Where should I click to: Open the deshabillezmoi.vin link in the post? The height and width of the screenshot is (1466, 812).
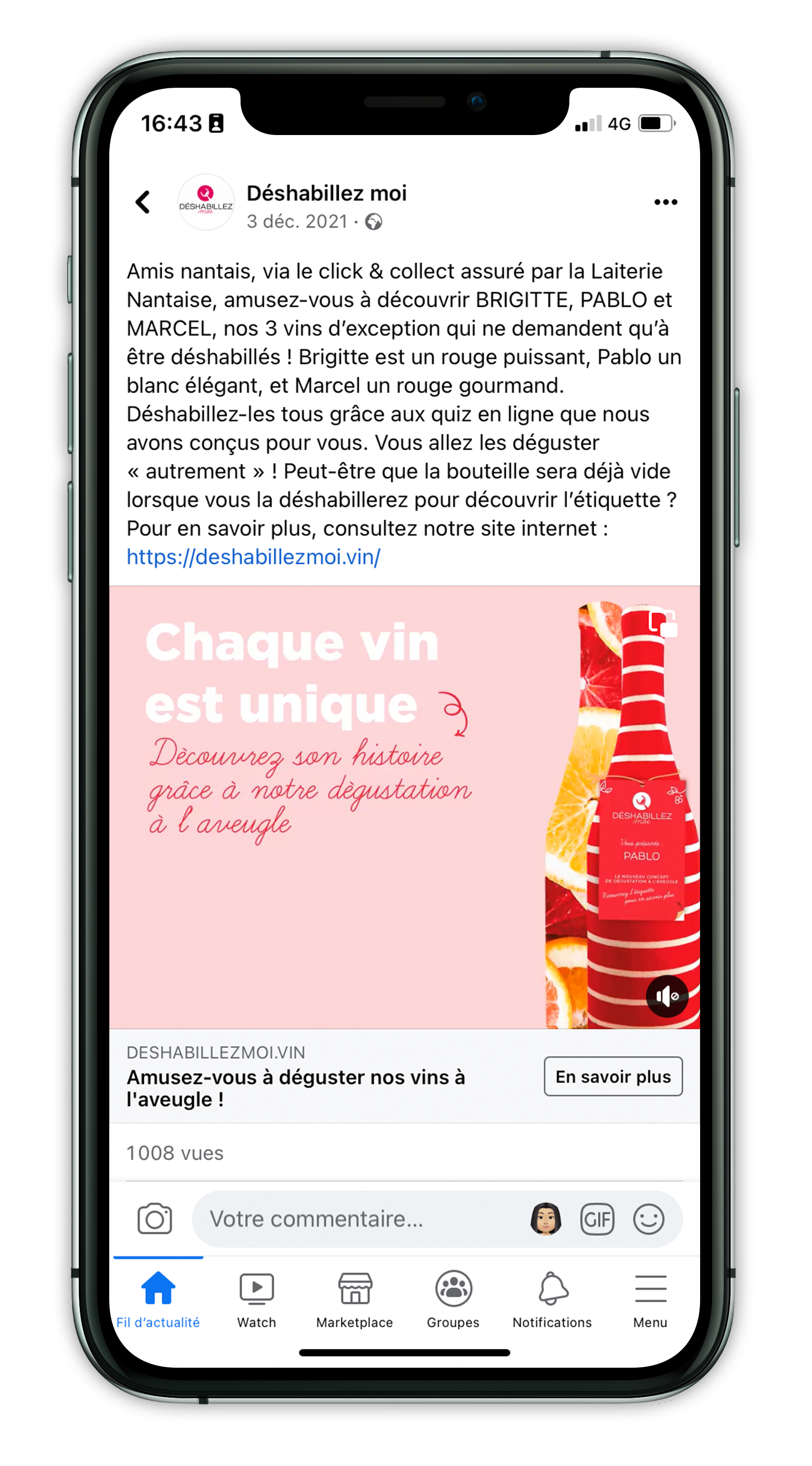253,556
